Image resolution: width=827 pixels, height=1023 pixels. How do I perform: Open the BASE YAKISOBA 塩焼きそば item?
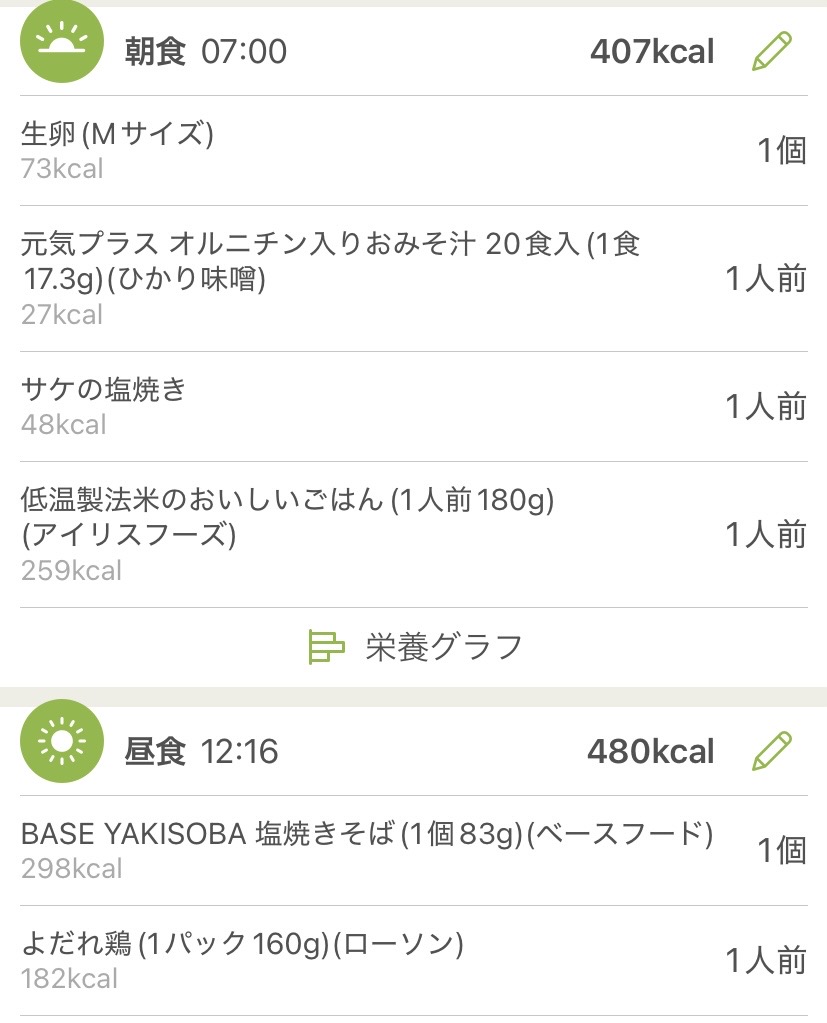[413, 850]
